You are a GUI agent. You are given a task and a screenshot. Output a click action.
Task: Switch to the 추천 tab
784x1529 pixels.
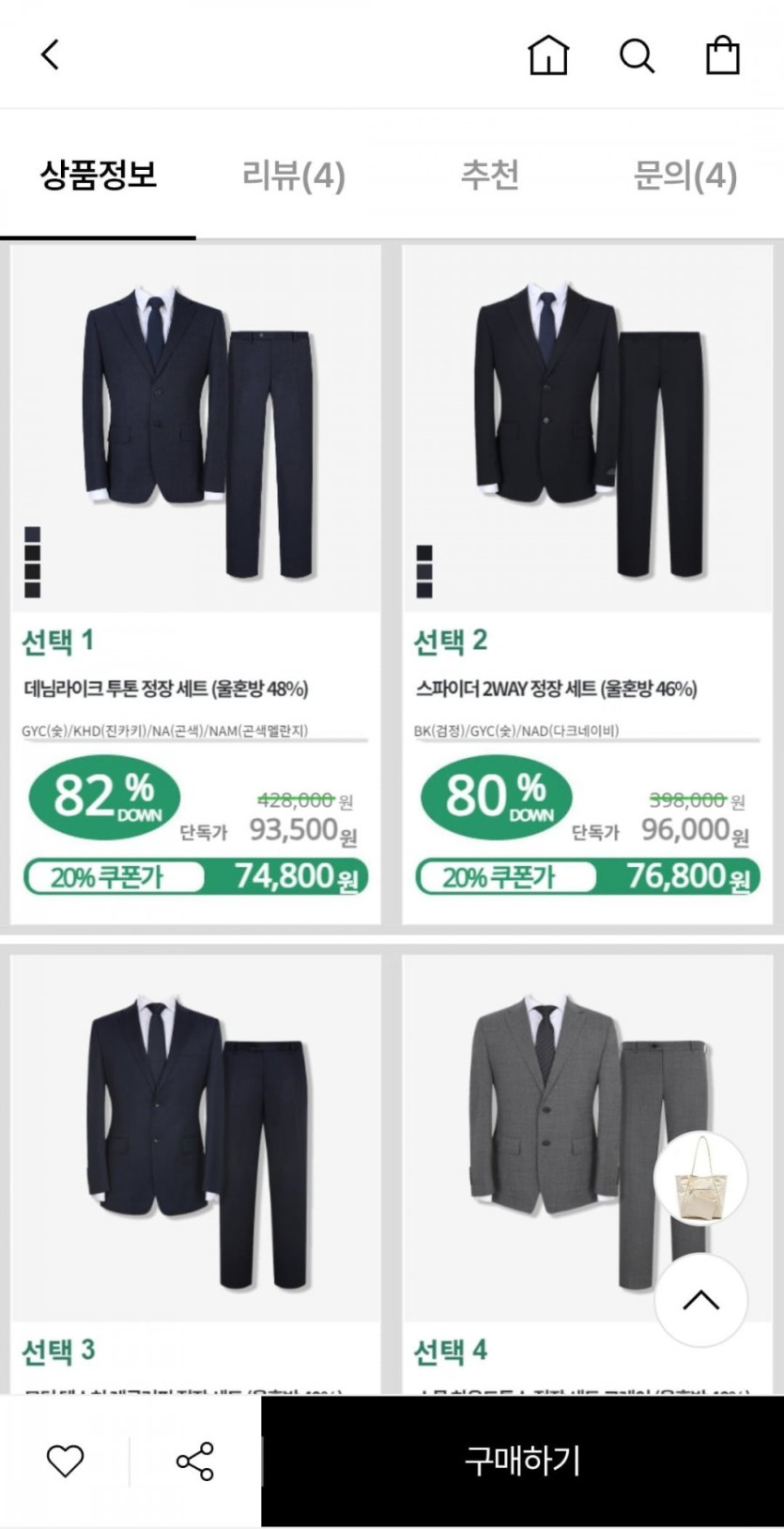click(489, 176)
